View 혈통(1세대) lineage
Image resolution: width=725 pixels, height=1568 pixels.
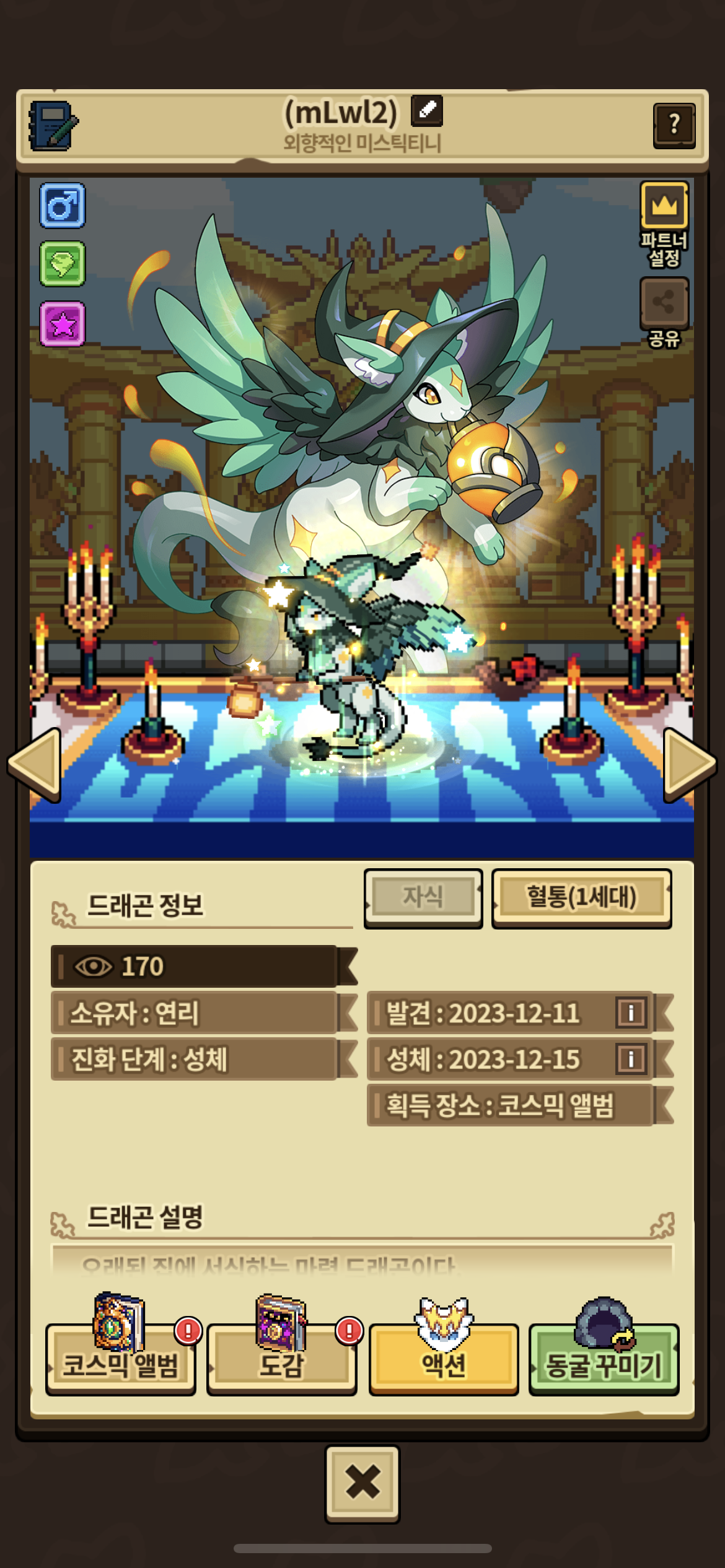[x=581, y=897]
